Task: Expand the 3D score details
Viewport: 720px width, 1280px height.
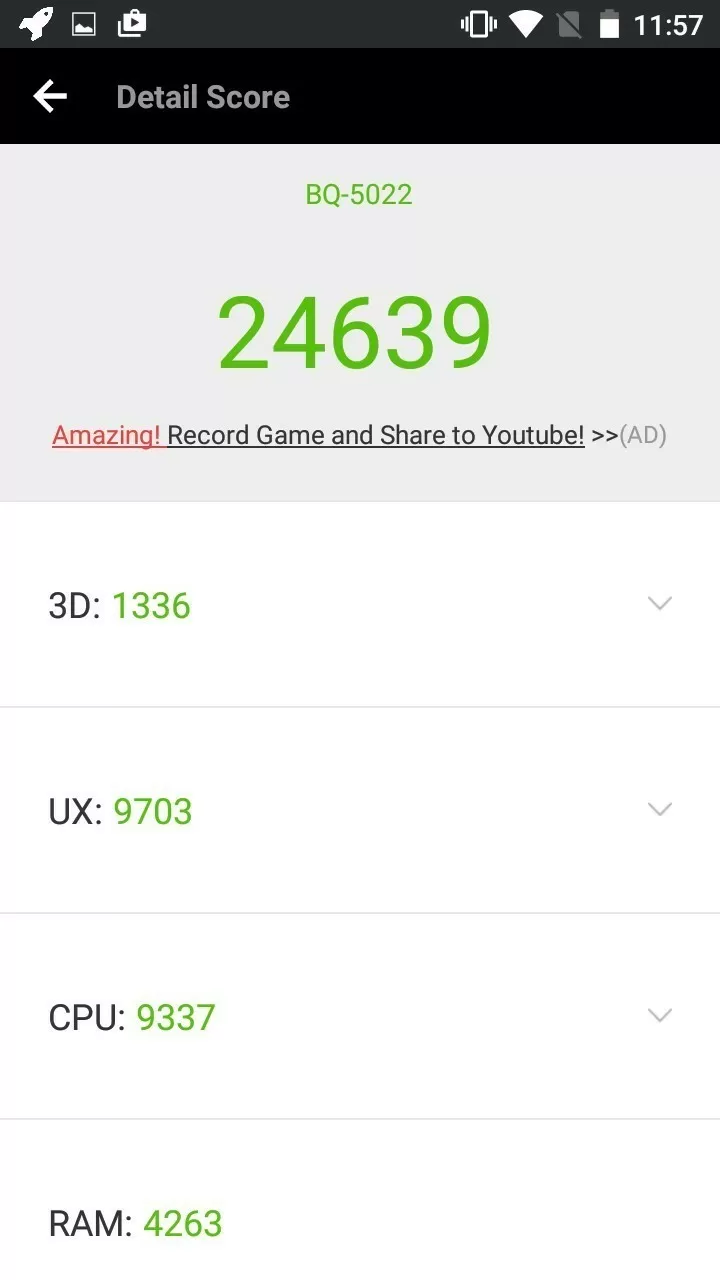Action: coord(360,605)
